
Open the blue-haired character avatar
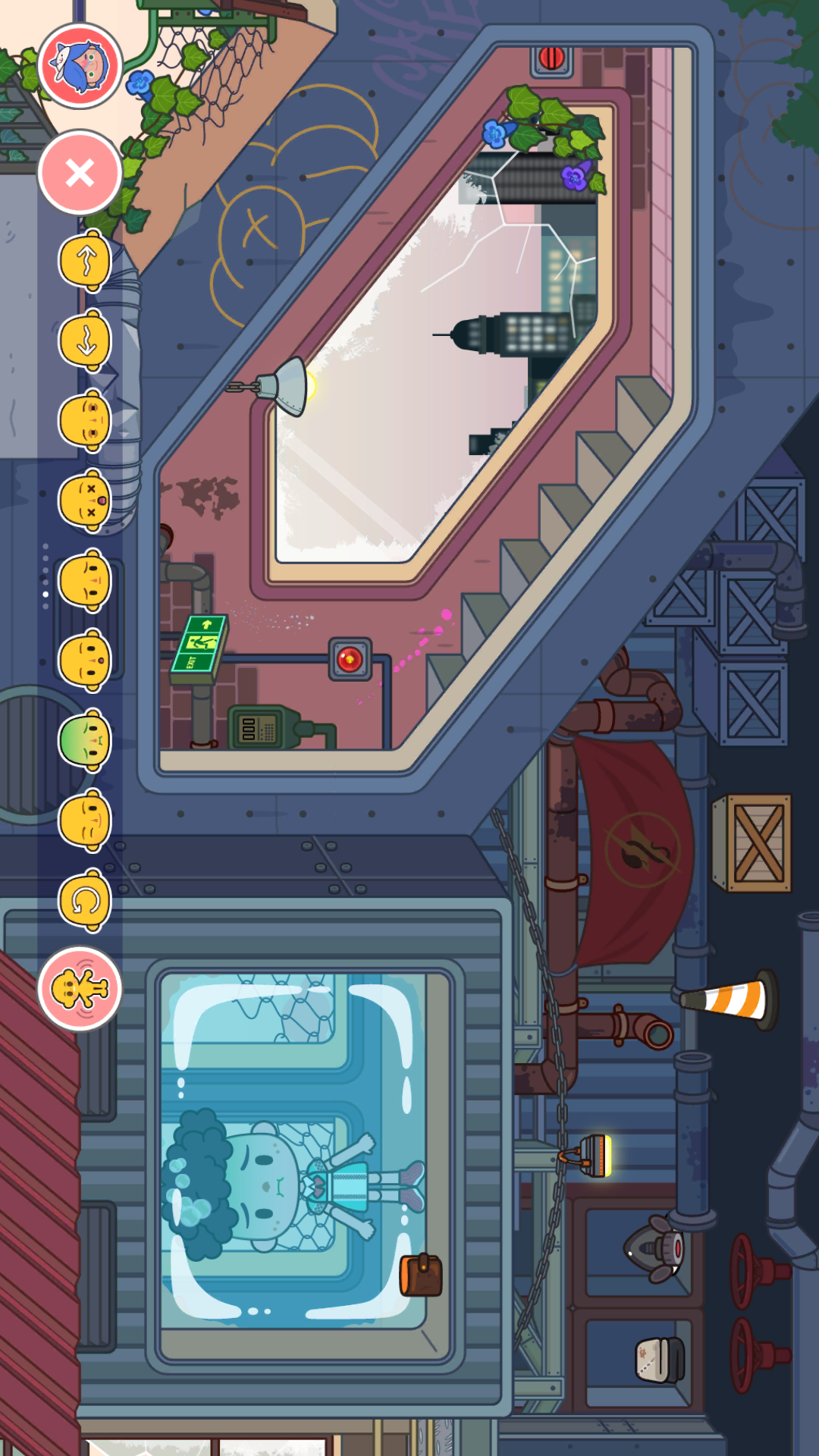80,66
